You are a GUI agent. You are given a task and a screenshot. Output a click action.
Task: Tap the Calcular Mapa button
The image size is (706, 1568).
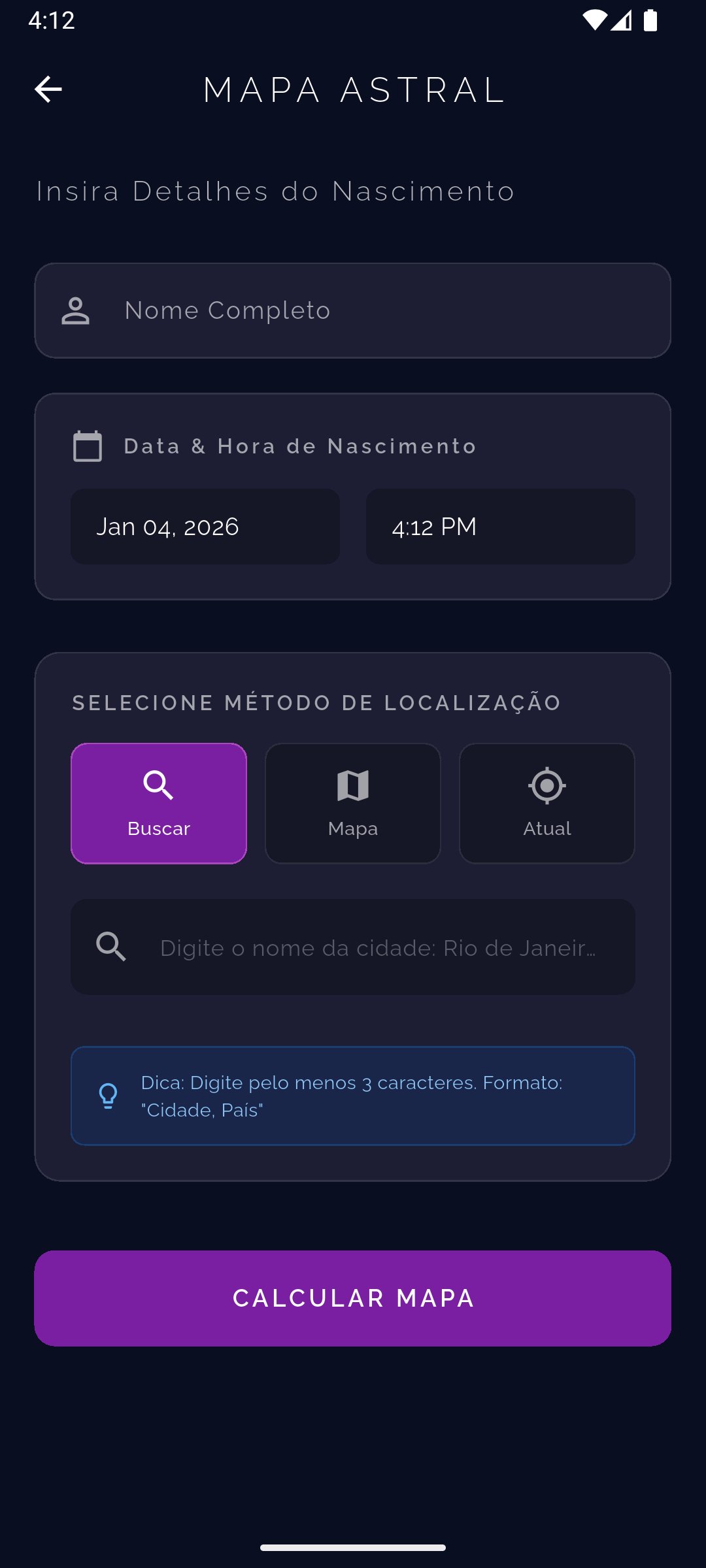pos(353,1298)
